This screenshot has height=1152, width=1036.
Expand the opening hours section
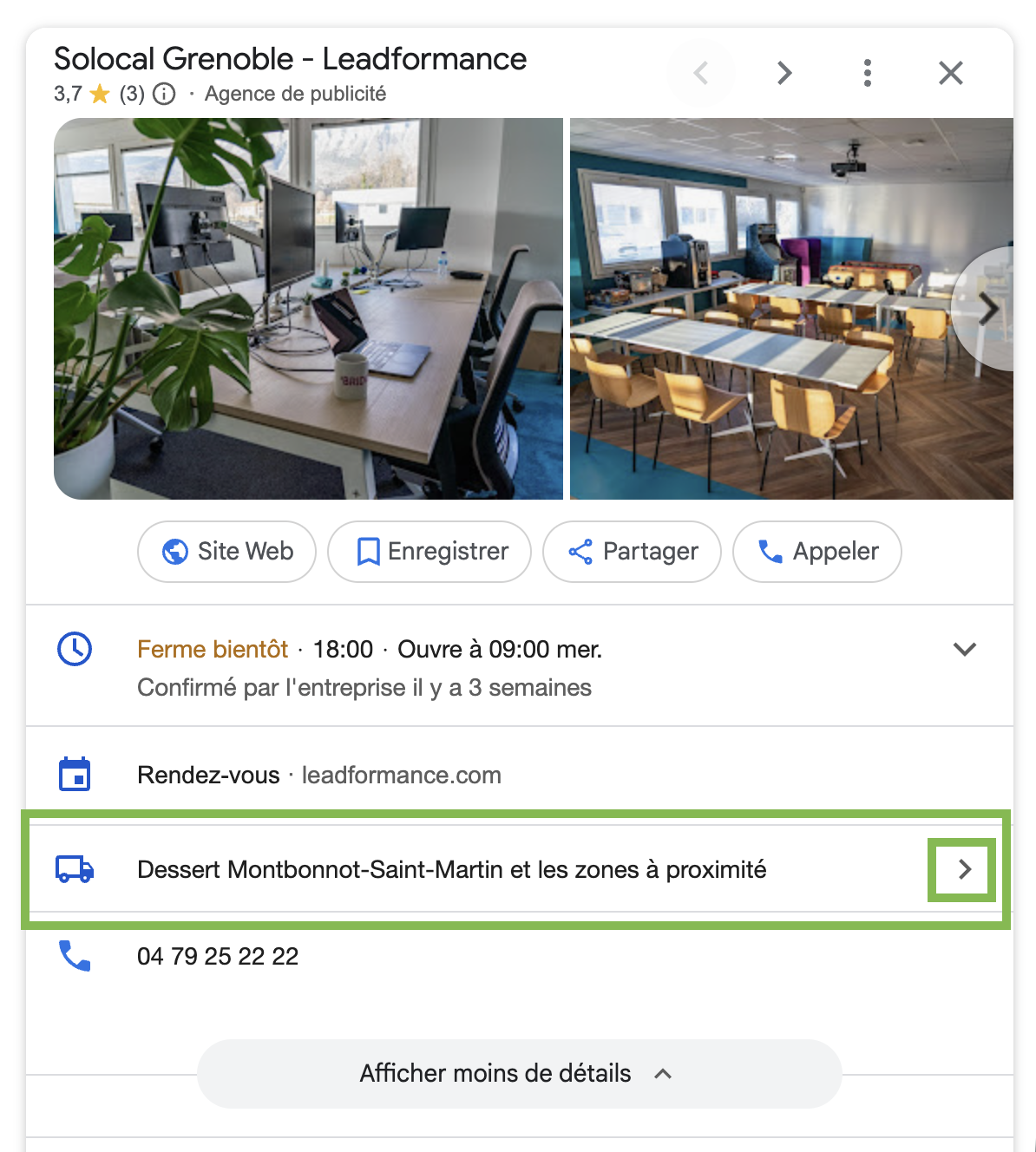coord(964,649)
